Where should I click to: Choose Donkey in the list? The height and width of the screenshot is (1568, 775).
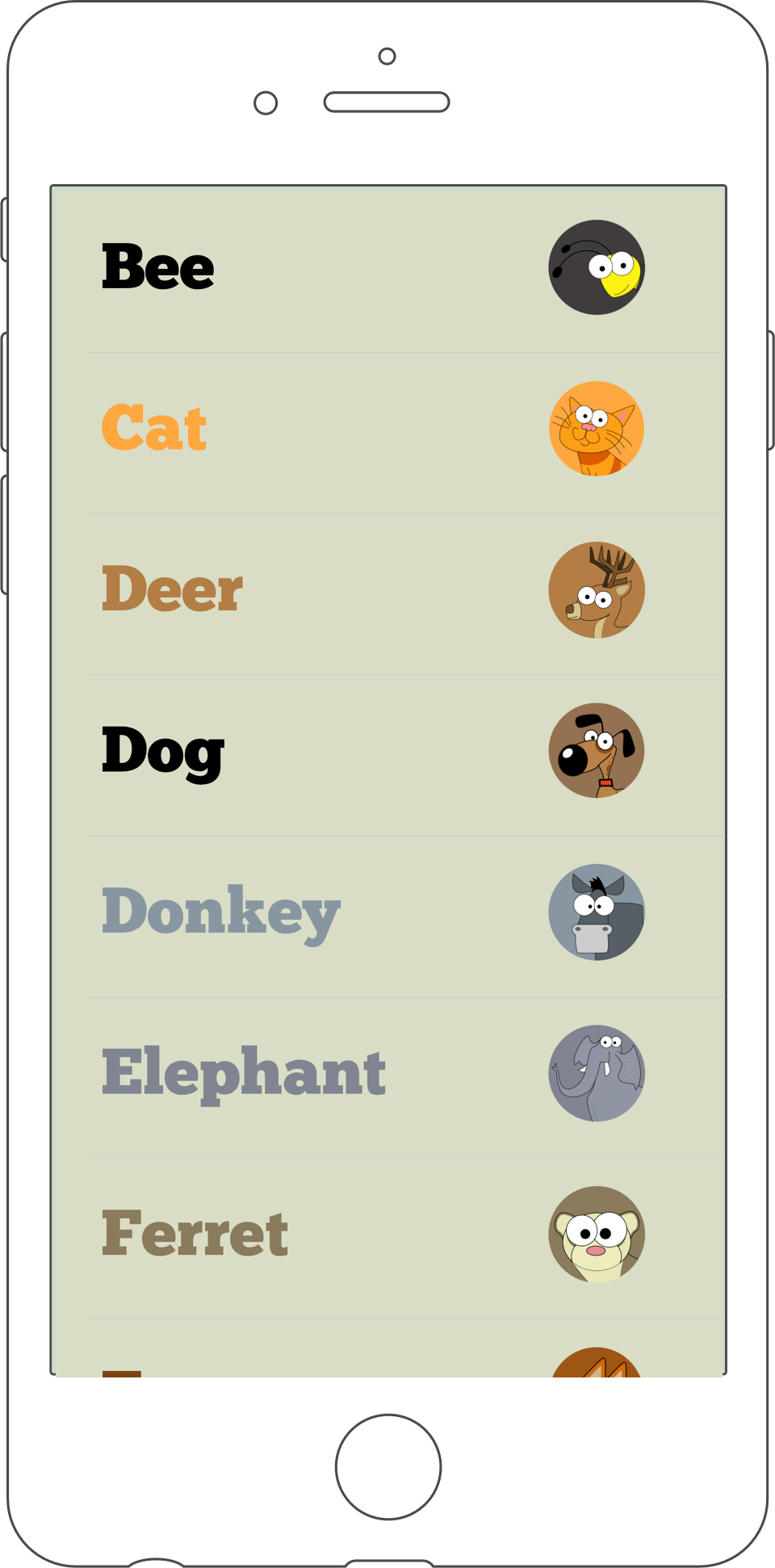(x=387, y=912)
